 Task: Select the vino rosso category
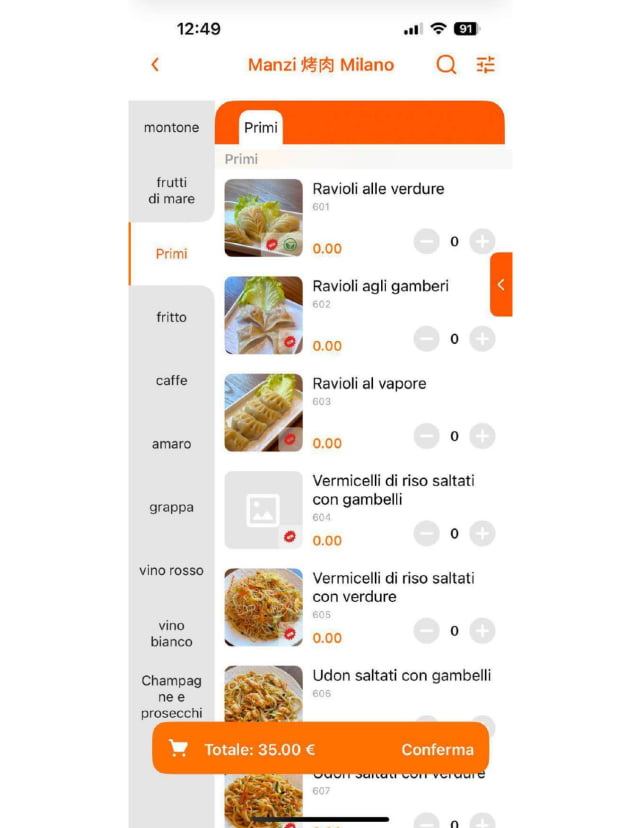[x=171, y=571]
